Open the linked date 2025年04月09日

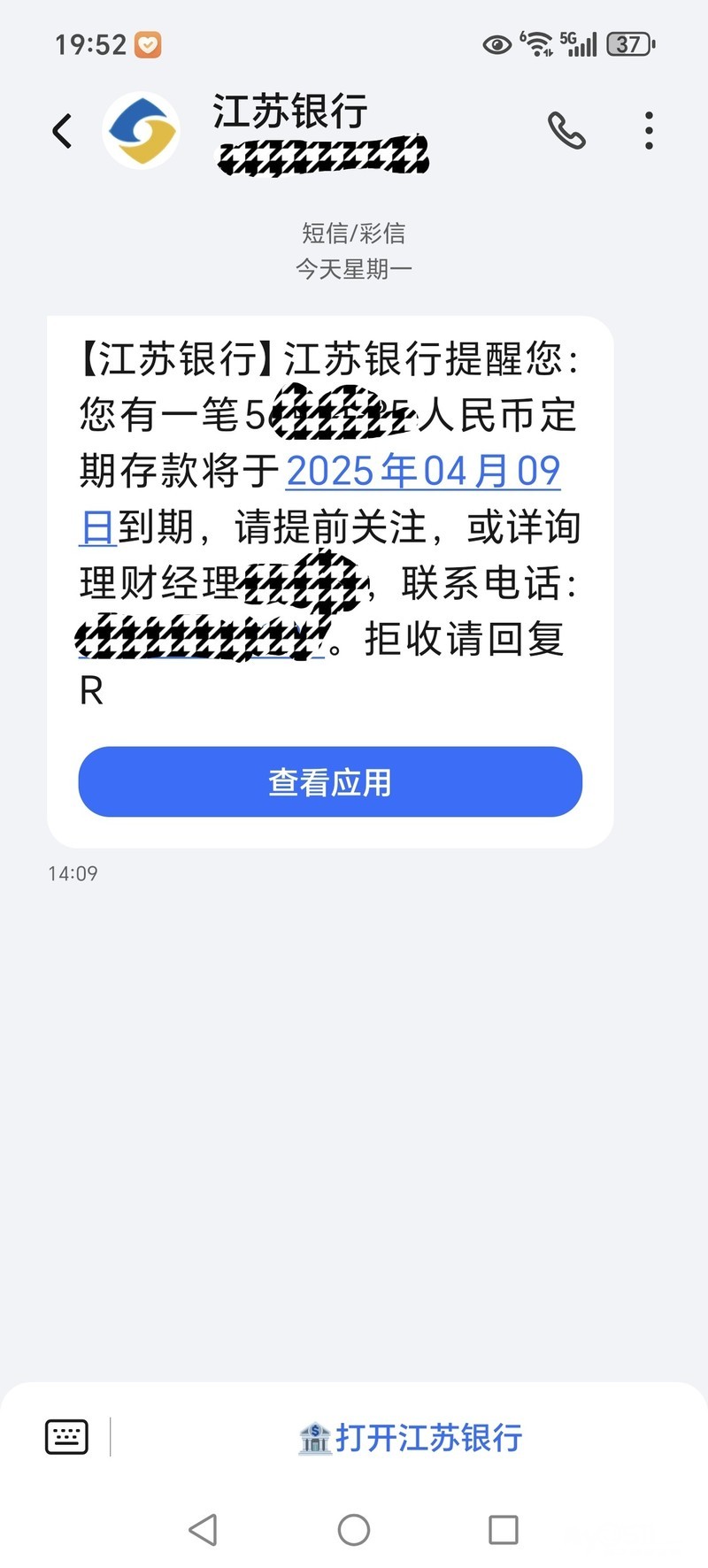click(423, 472)
